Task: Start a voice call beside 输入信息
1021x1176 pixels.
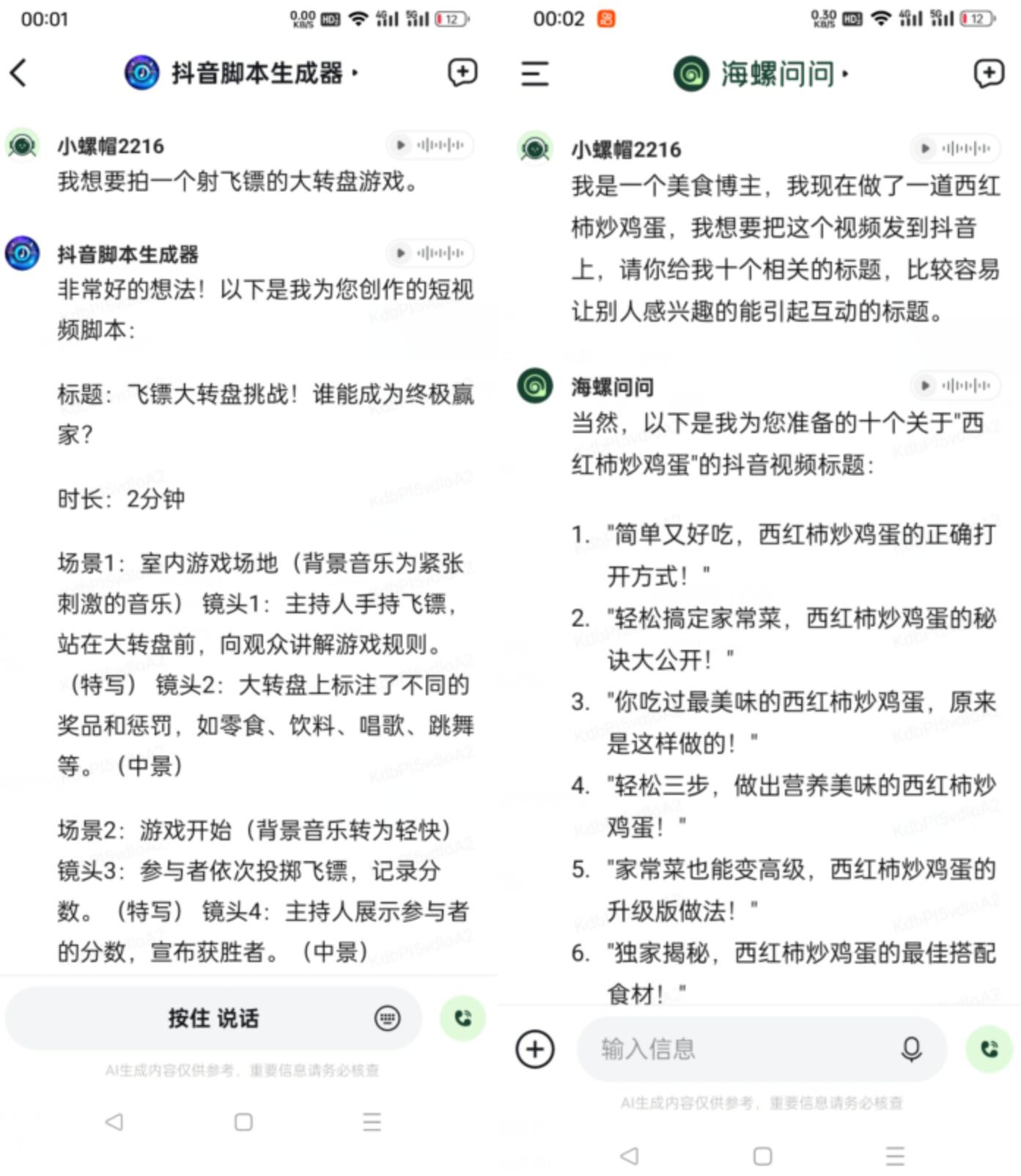Action: click(989, 1049)
